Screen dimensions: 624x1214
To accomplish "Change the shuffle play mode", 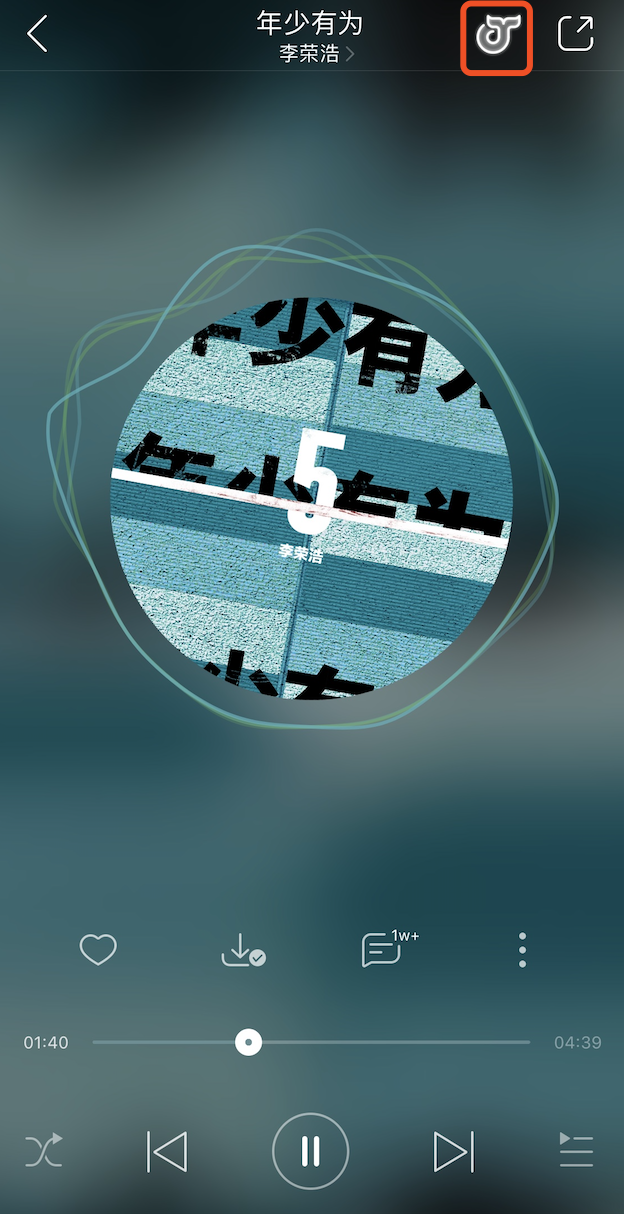I will (x=44, y=1151).
